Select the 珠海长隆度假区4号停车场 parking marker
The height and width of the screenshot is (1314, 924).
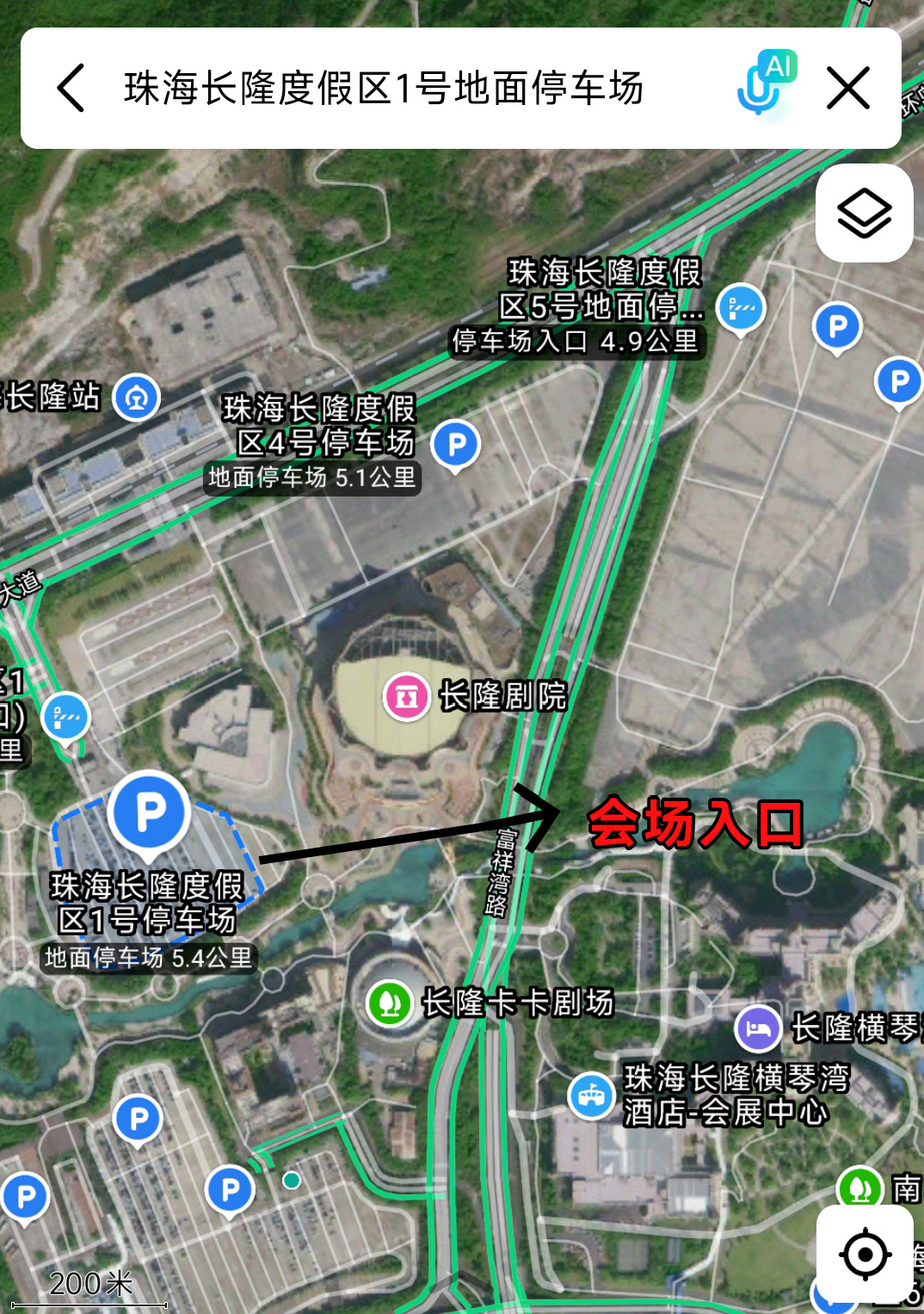tap(456, 445)
